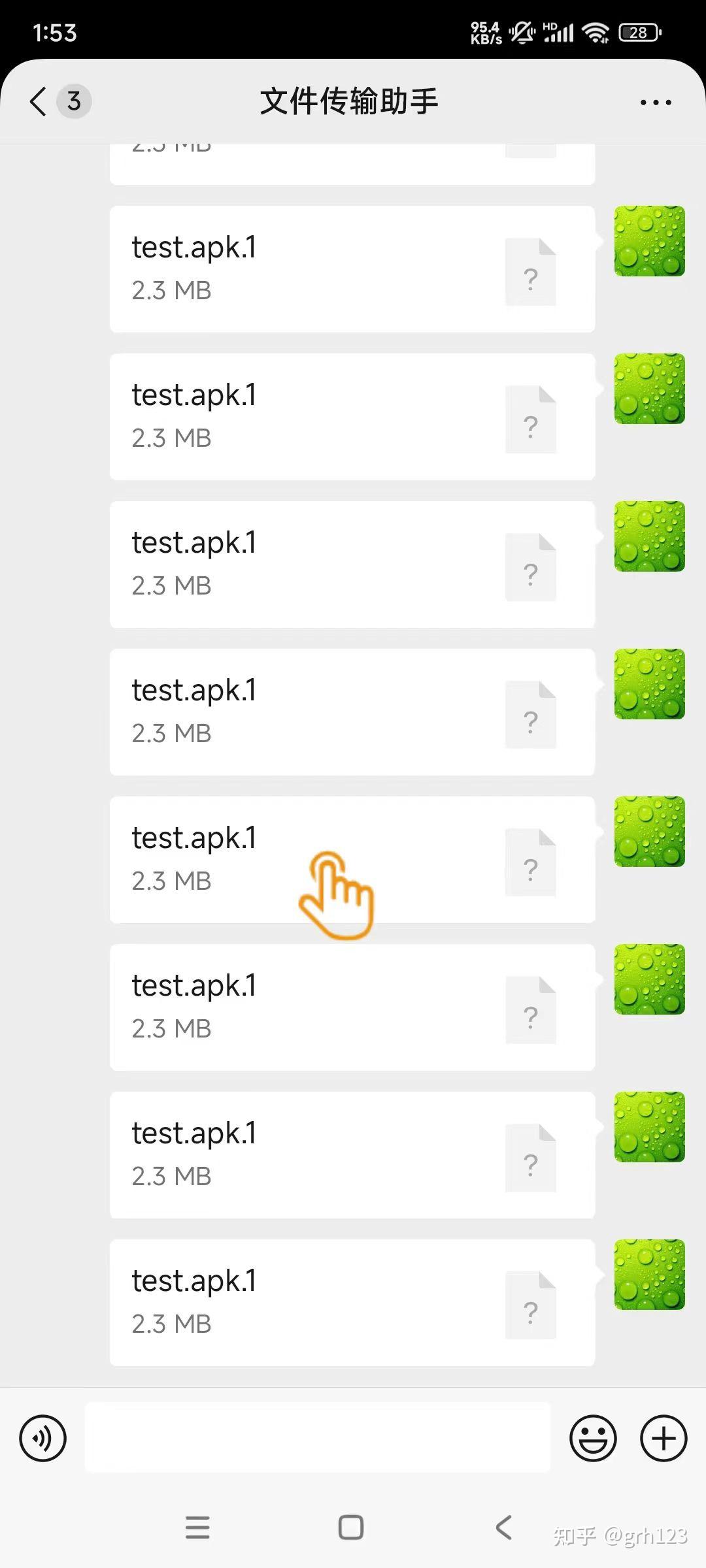Switch to voice message input
706x1568 pixels.
43,1438
